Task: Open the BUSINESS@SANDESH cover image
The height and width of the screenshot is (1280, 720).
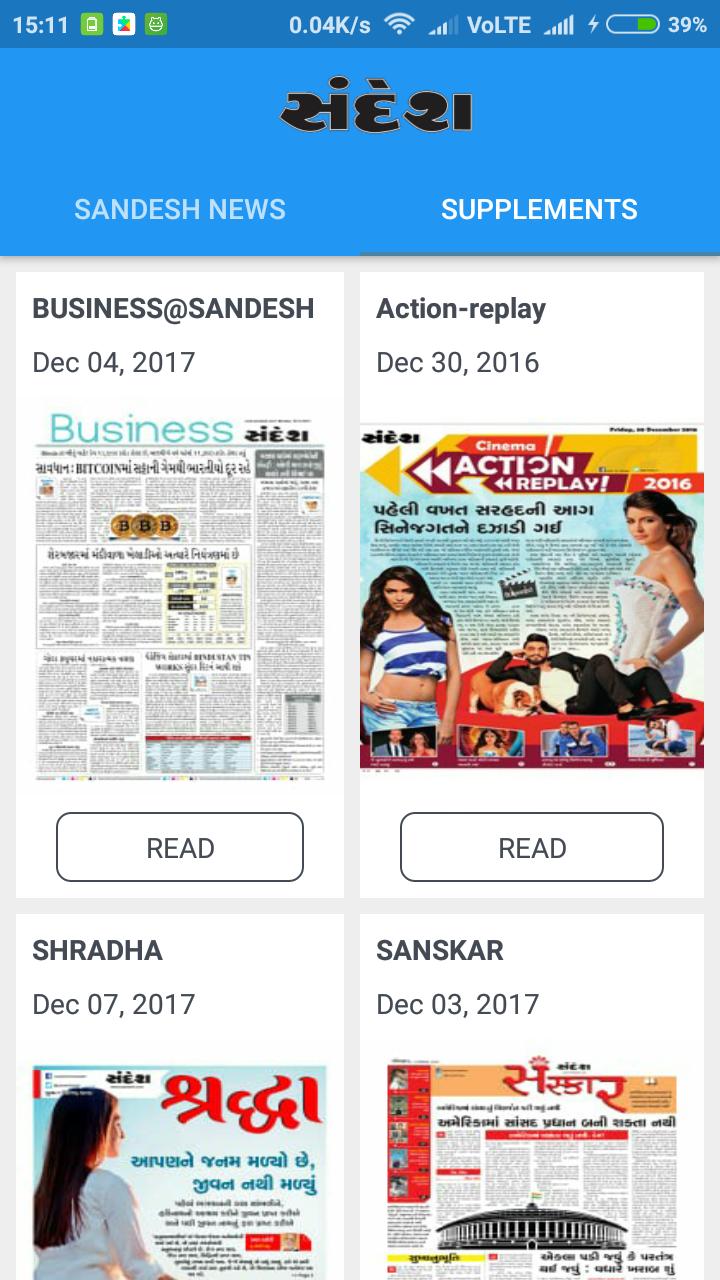Action: coord(180,595)
